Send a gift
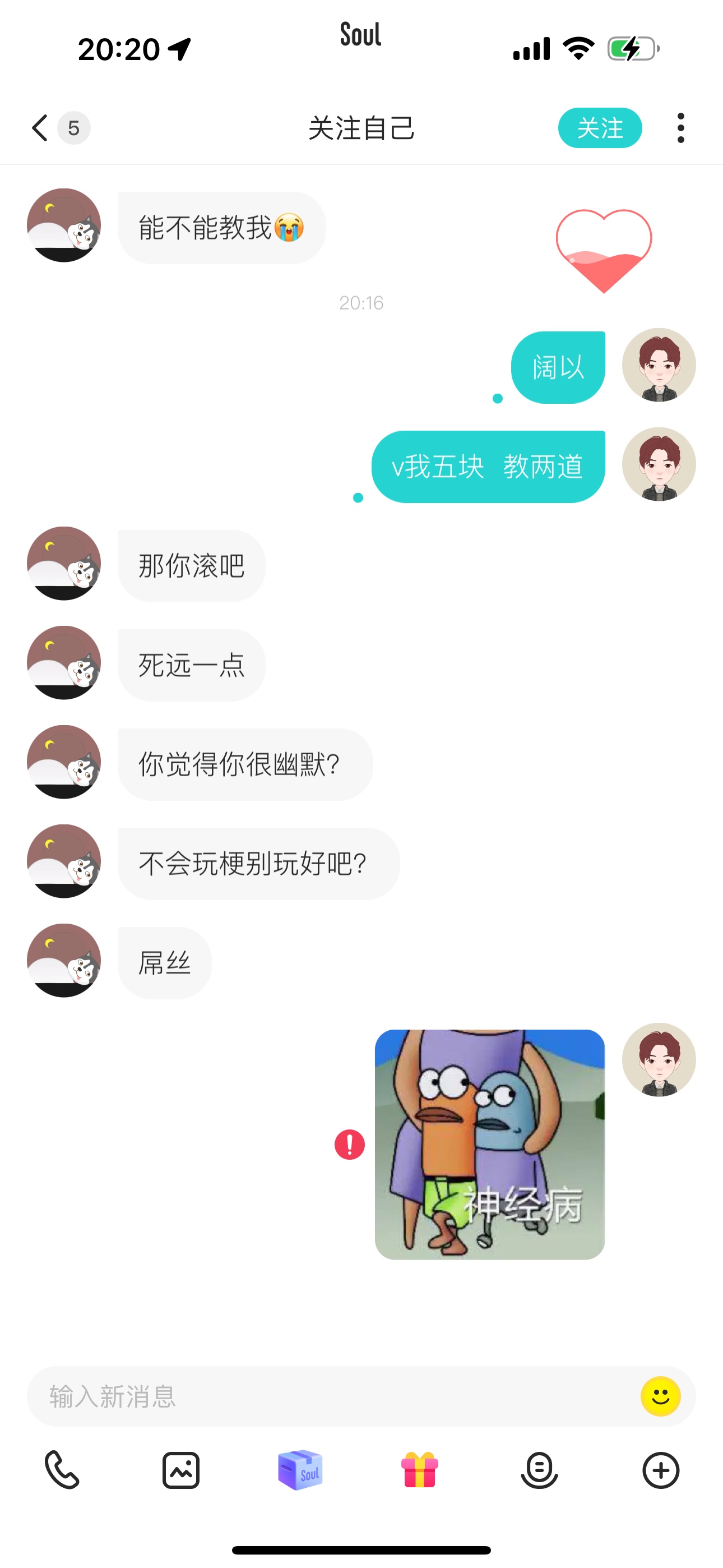This screenshot has width=723, height=1568. coord(419,1469)
